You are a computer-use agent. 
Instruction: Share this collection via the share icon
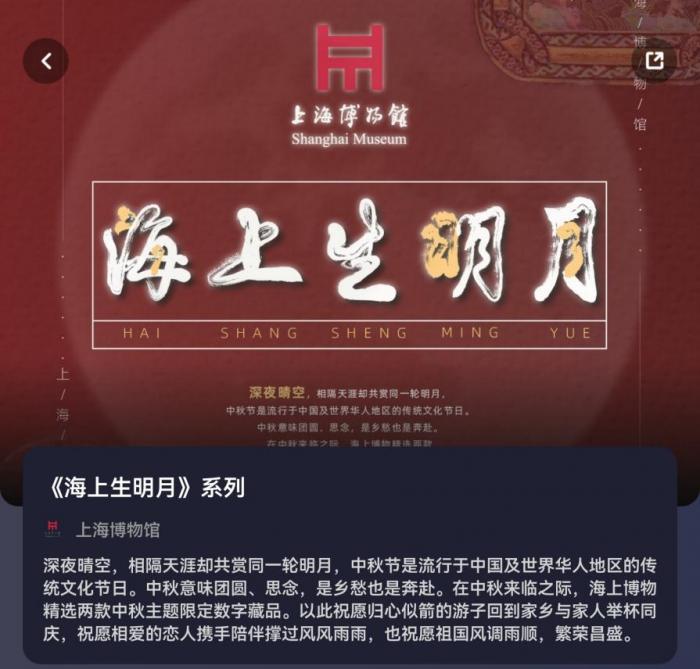[654, 61]
